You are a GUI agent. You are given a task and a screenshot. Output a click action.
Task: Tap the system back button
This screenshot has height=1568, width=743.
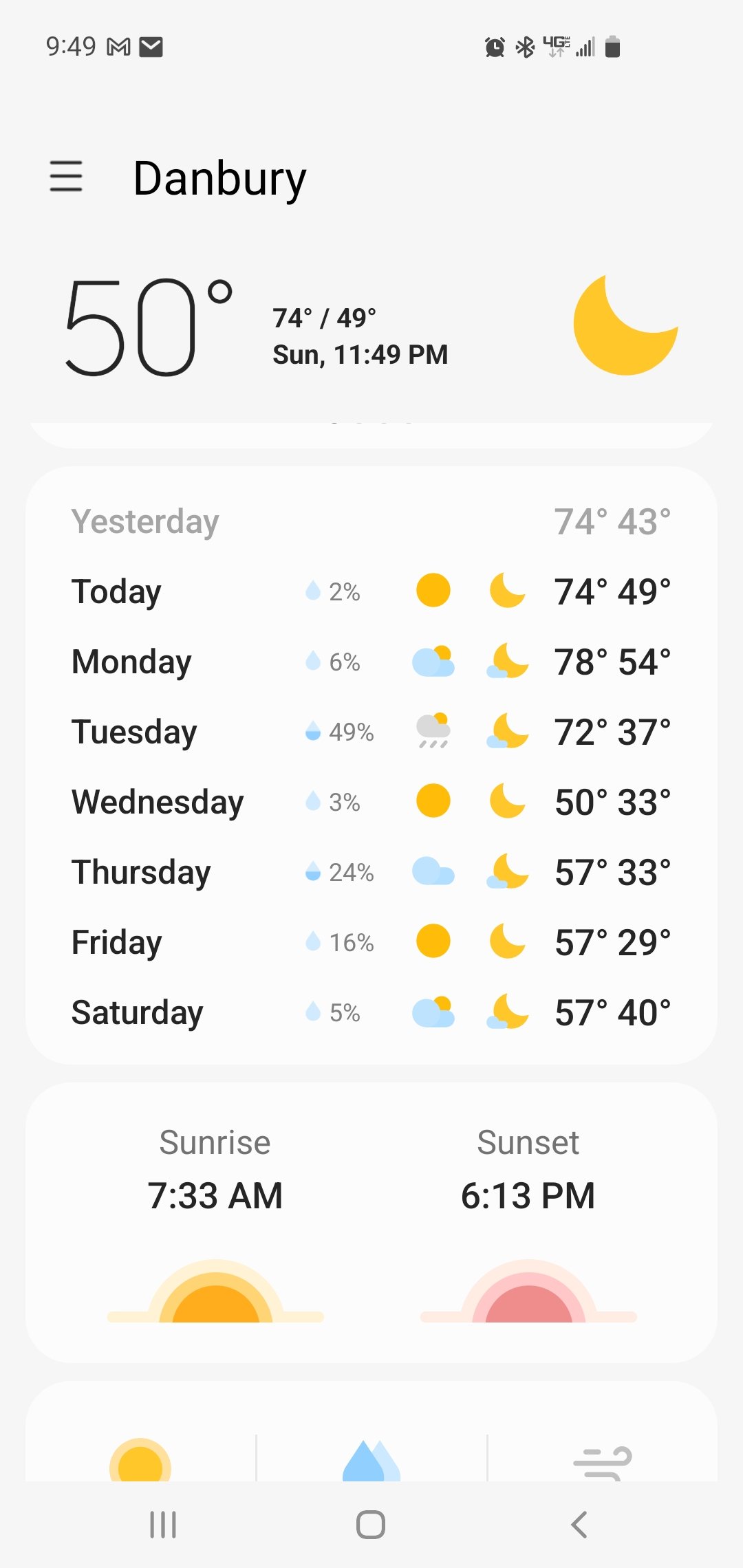579,1525
